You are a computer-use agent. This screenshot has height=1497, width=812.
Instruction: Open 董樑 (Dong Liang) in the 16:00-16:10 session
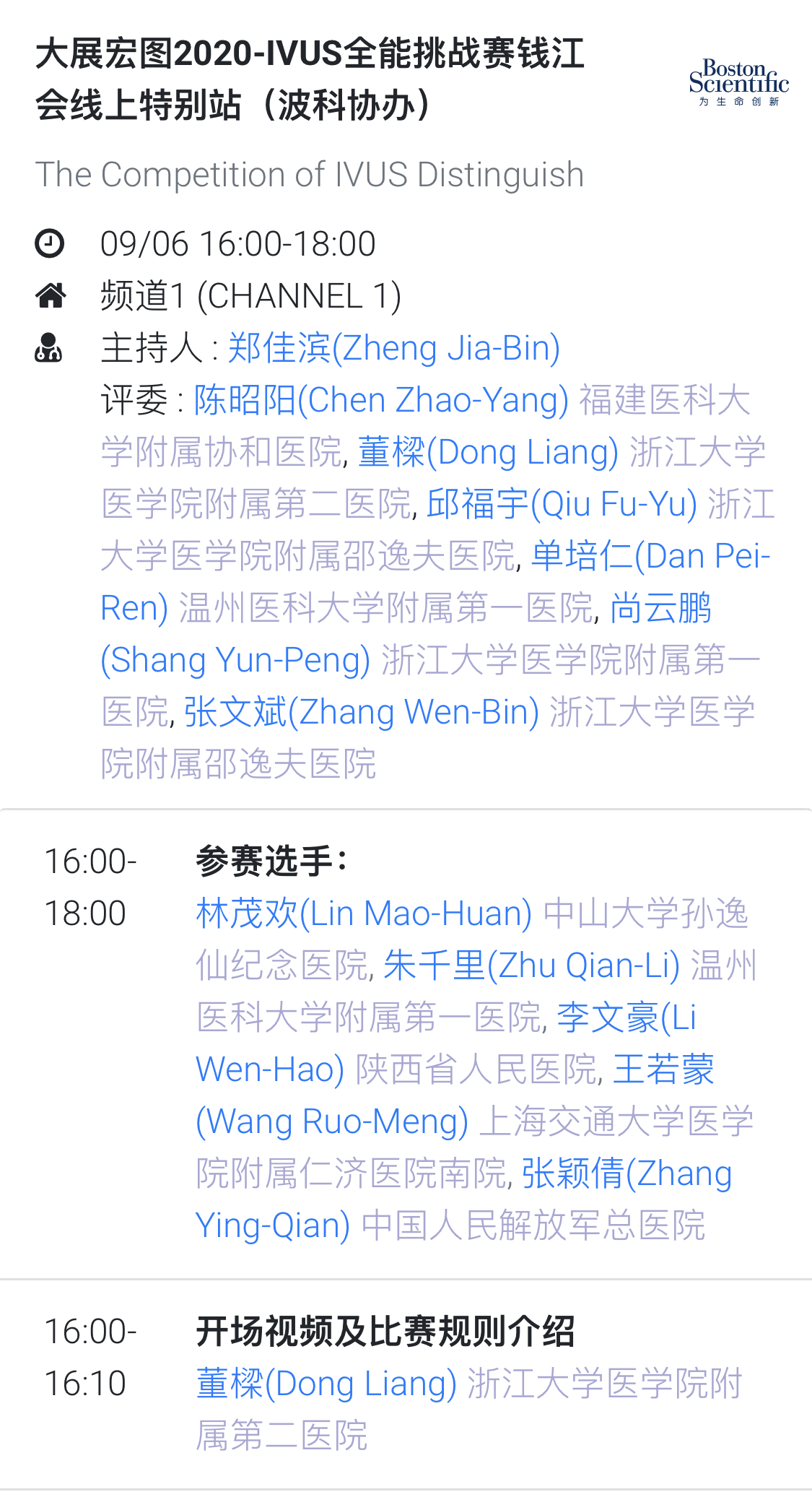click(x=326, y=1384)
